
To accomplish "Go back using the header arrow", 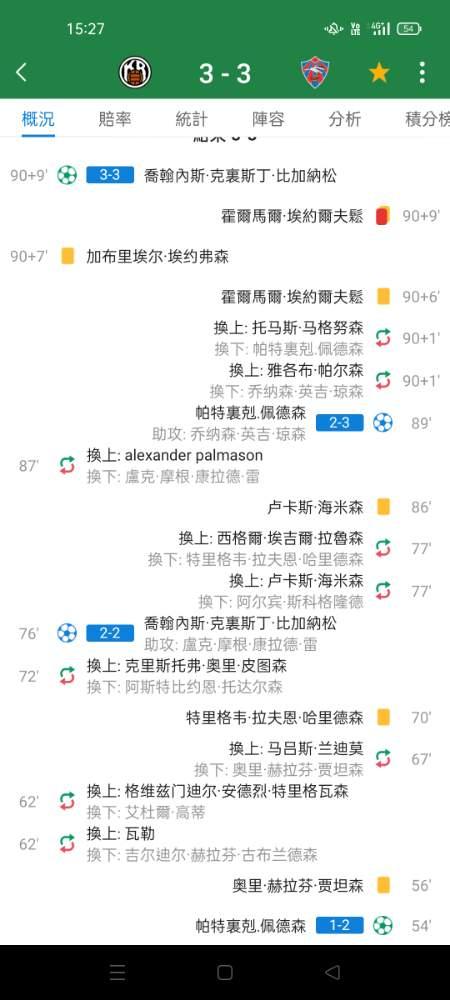I will (21, 73).
